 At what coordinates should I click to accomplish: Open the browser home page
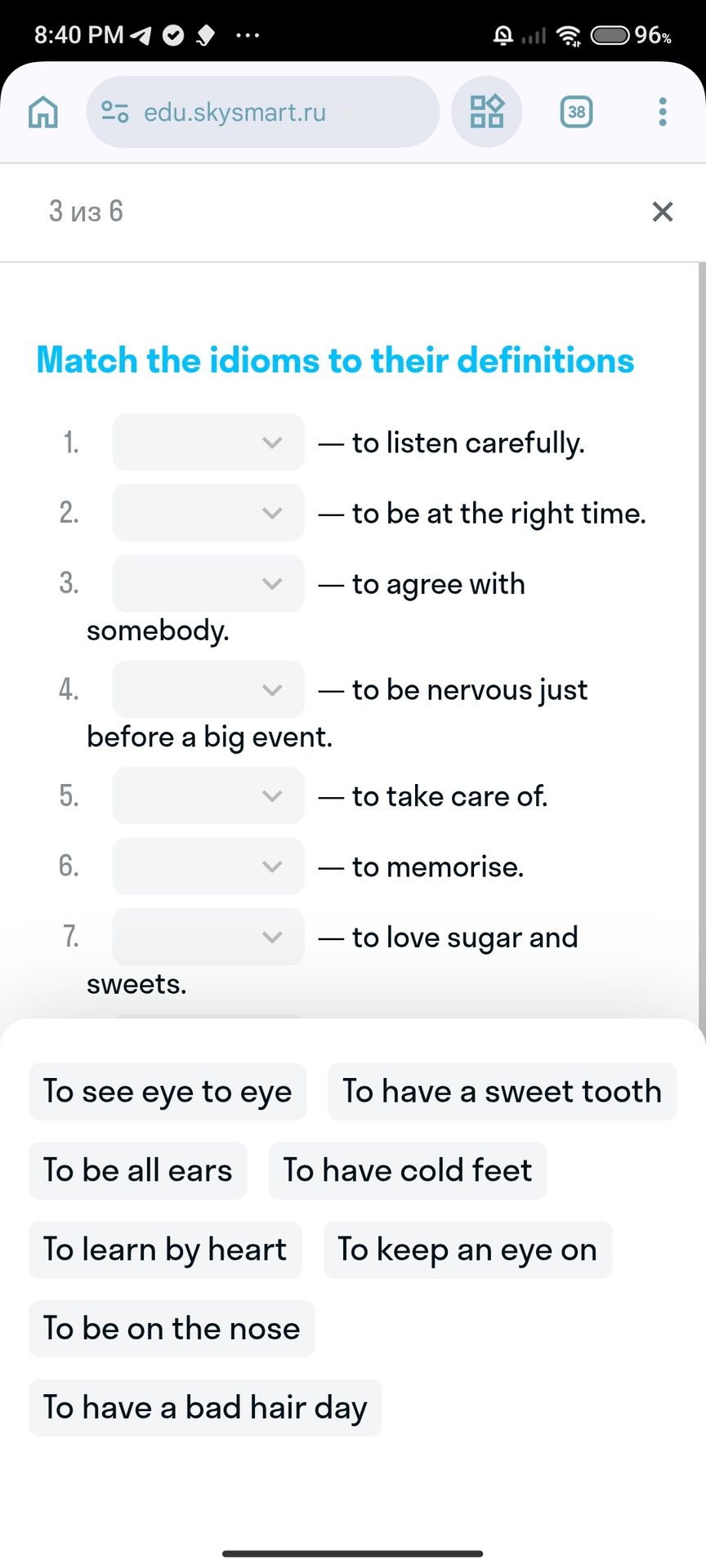[x=43, y=112]
